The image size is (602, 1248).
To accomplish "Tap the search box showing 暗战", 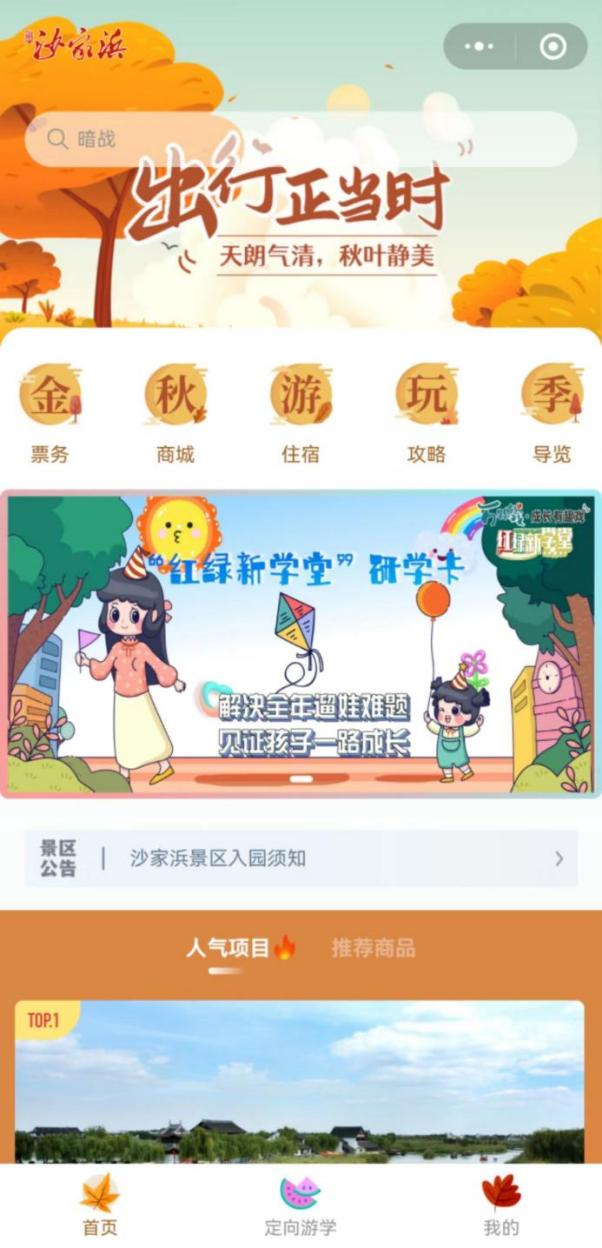I will click(x=300, y=139).
